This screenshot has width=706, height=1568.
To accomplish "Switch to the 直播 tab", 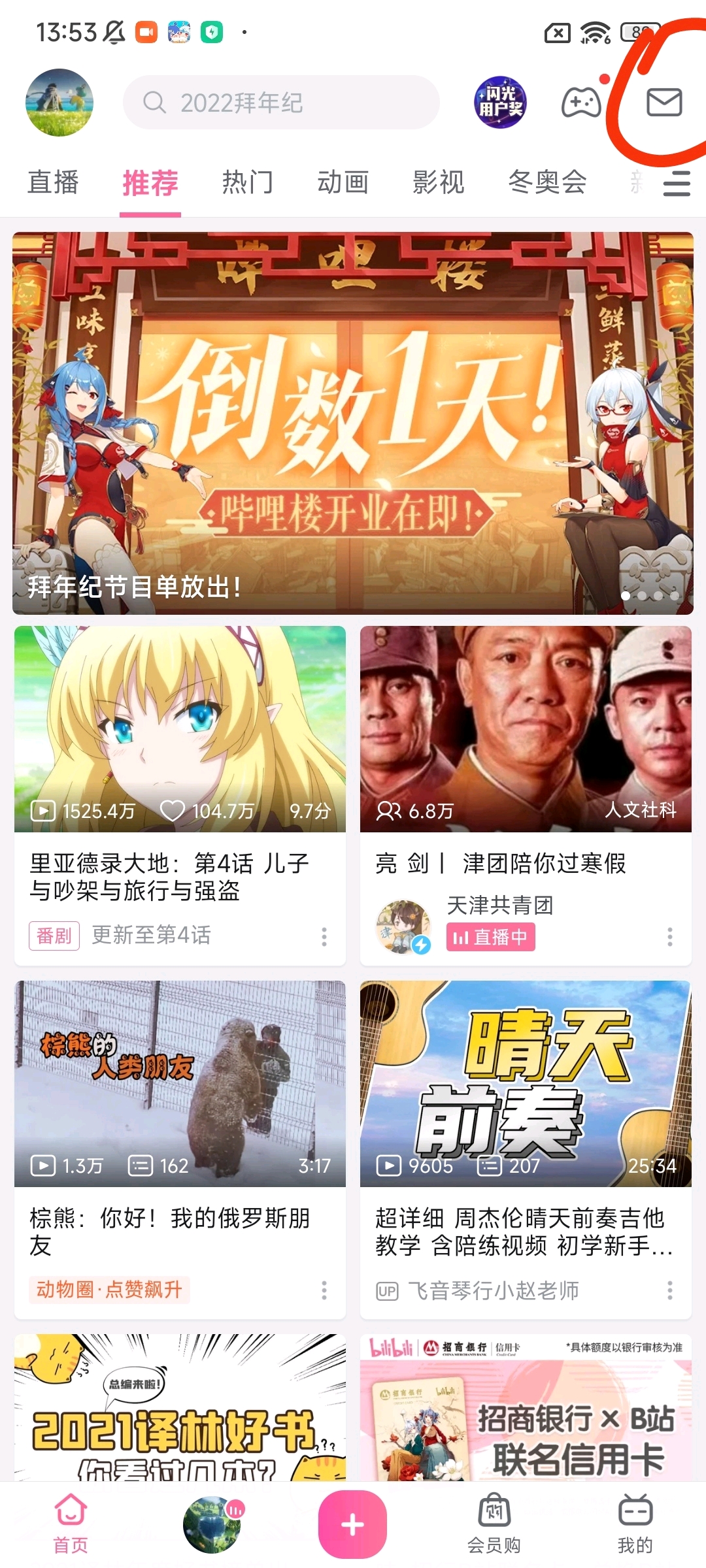I will [x=53, y=182].
